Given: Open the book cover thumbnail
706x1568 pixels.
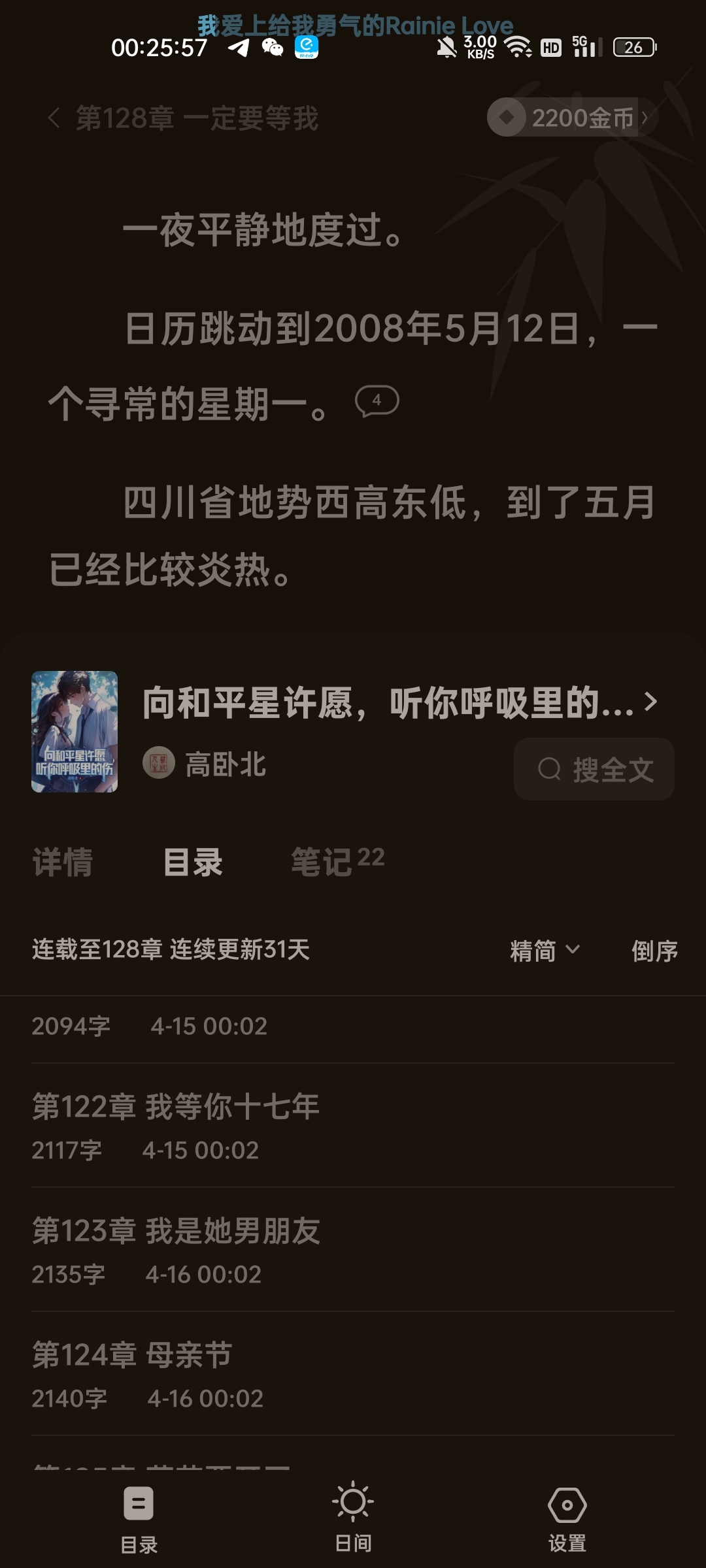Looking at the screenshot, I should (75, 731).
